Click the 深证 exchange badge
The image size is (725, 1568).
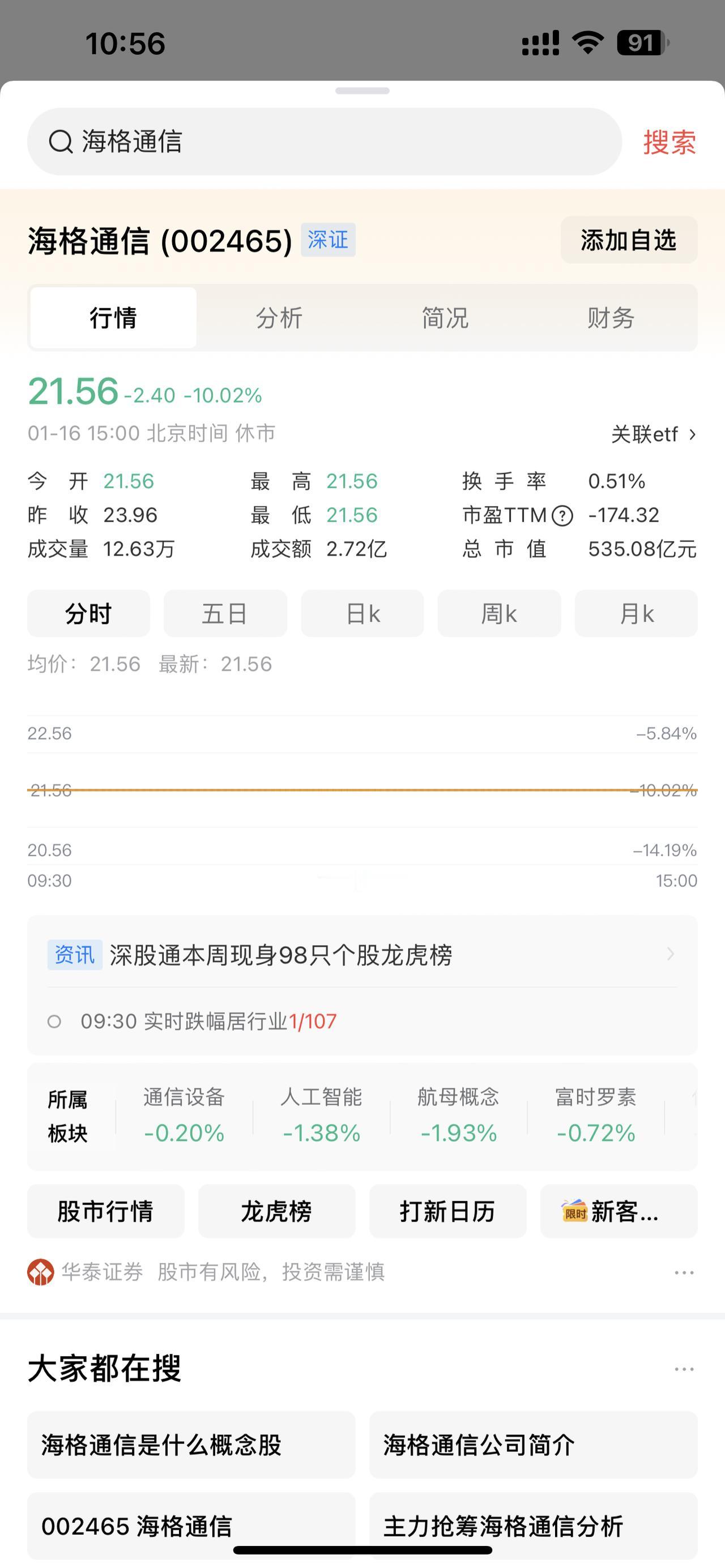click(x=328, y=240)
